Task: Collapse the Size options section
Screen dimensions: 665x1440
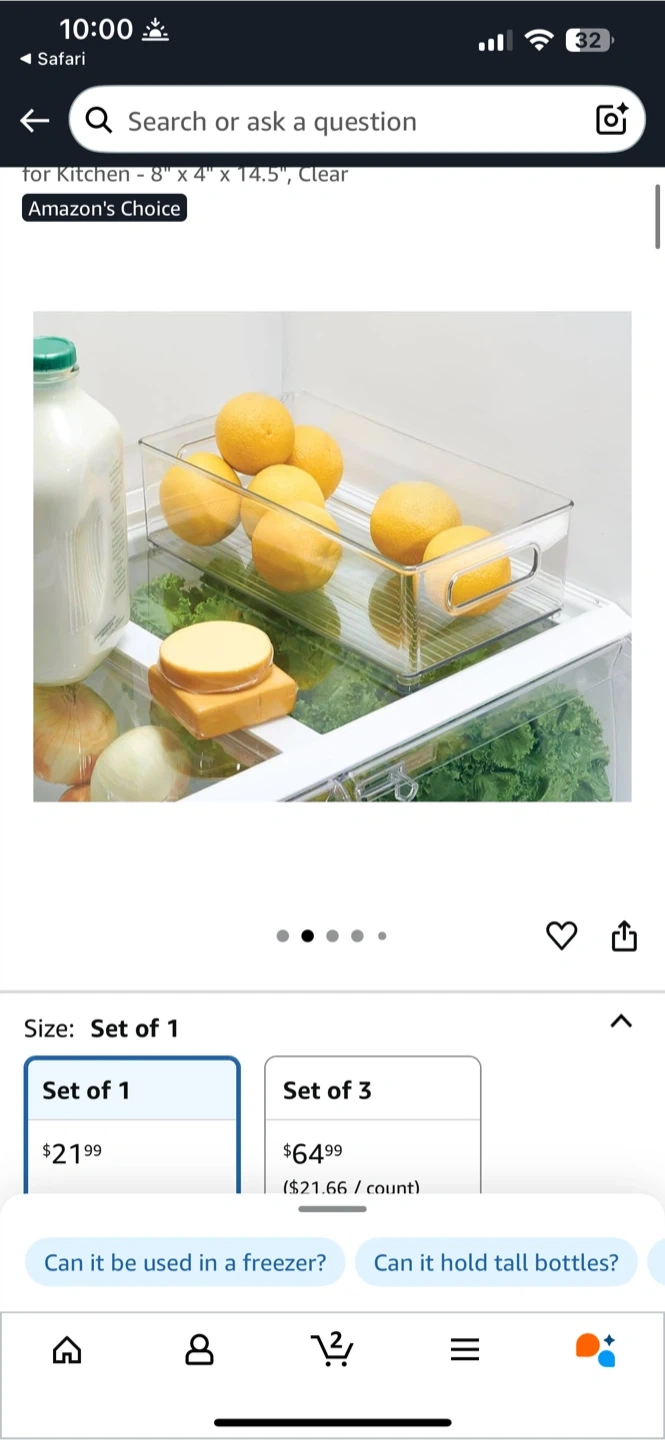Action: [621, 1021]
